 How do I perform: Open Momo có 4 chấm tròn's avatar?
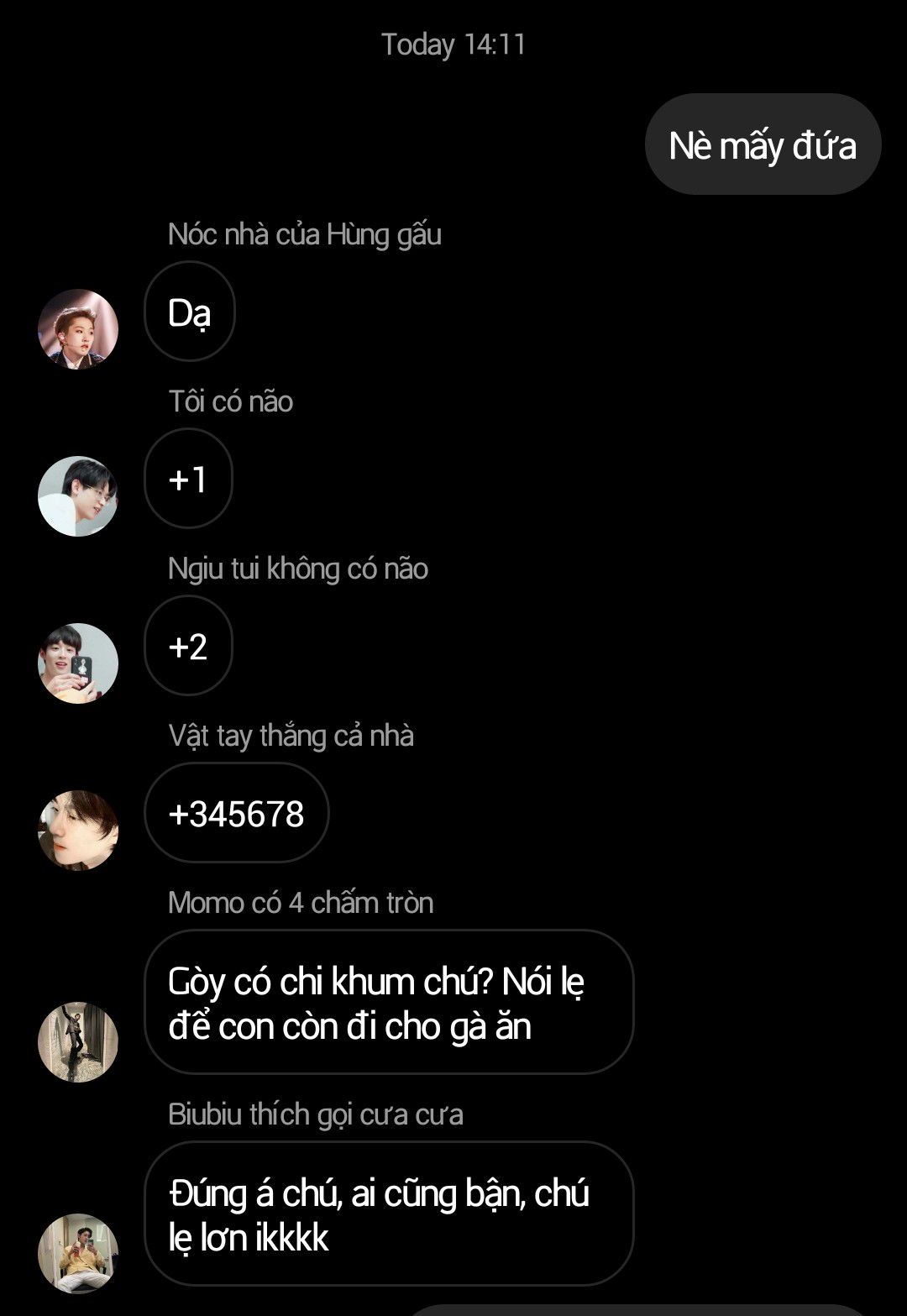(x=78, y=1041)
